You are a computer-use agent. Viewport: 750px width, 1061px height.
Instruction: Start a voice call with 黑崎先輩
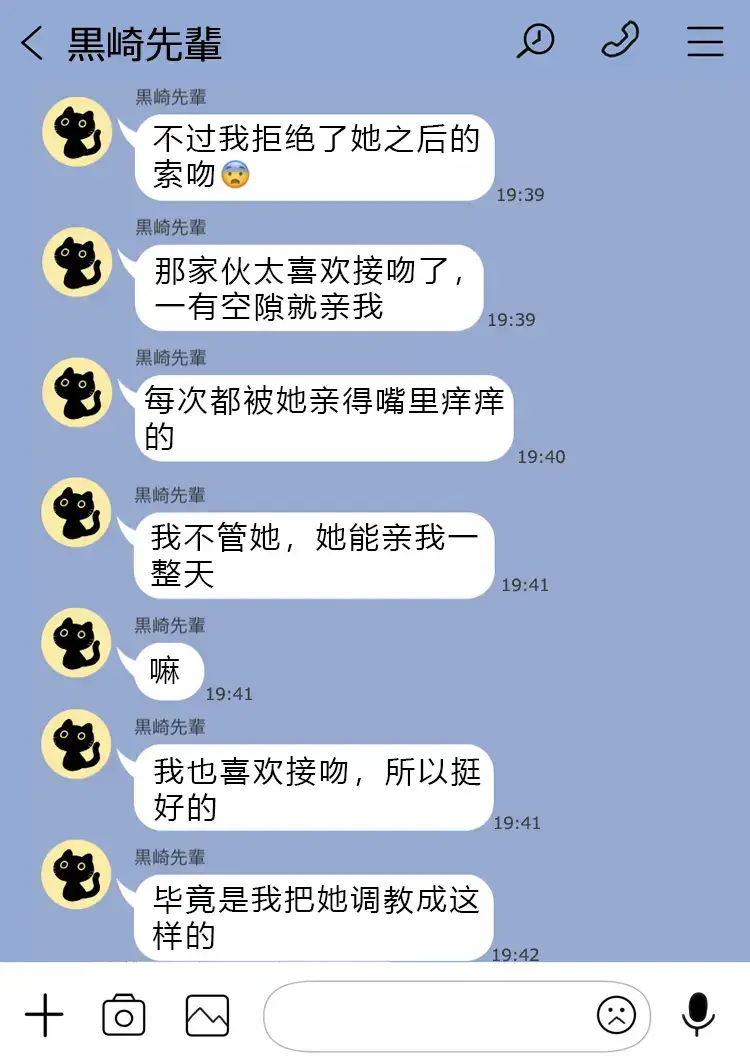[x=620, y=42]
